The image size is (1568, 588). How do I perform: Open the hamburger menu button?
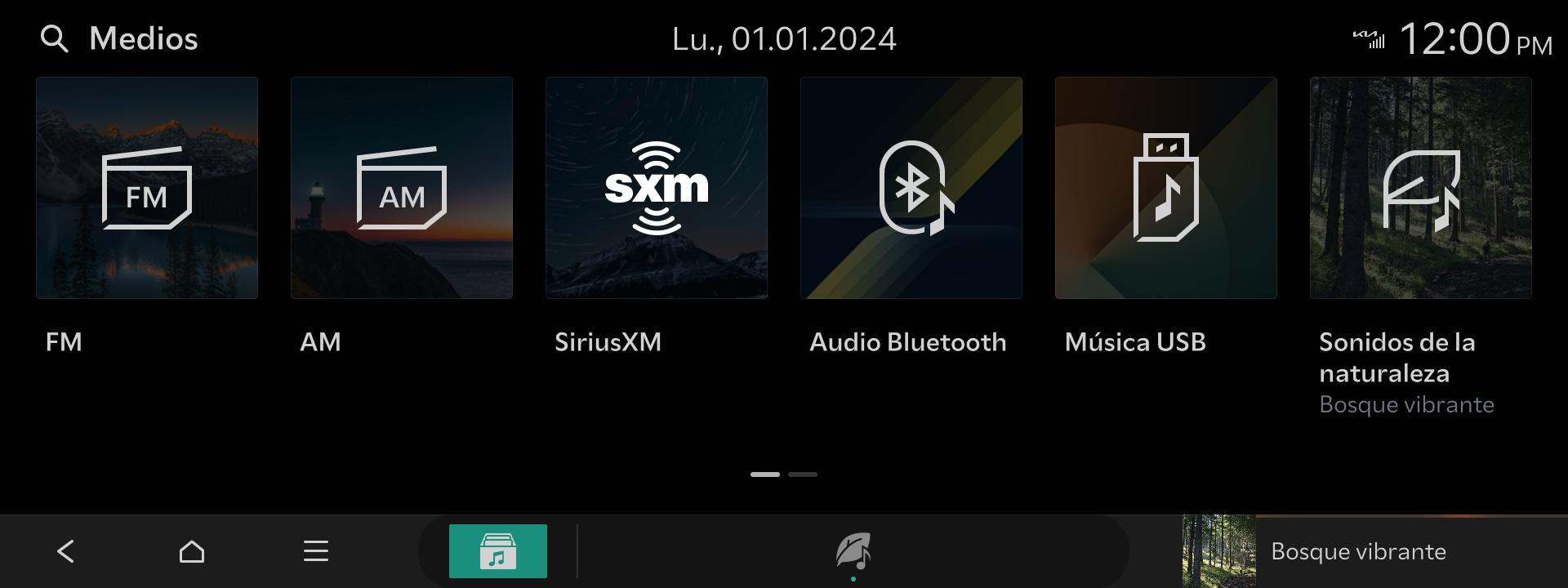pyautogui.click(x=316, y=551)
